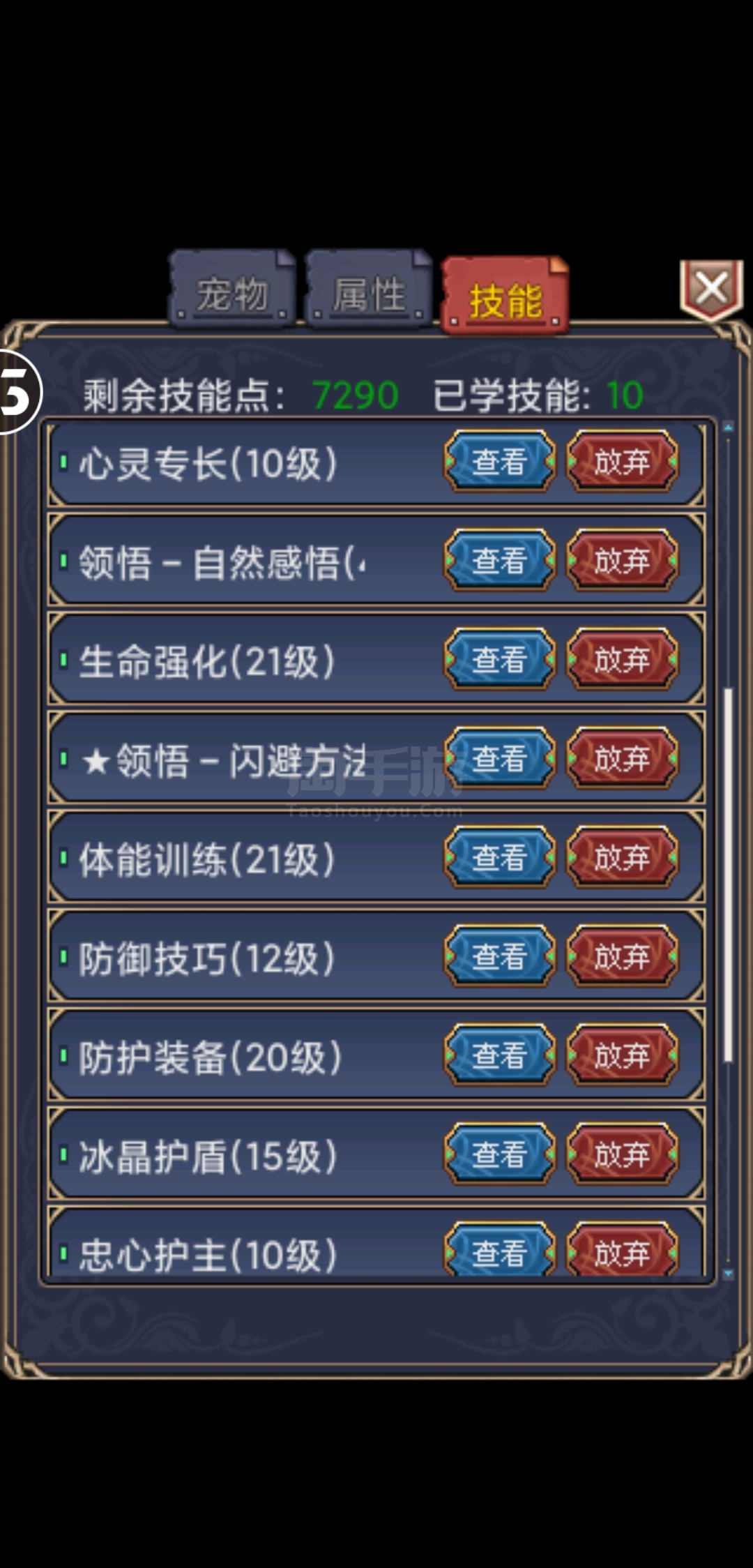The width and height of the screenshot is (753, 1568).
Task: View 冰晶护盾 skill details
Action: coord(500,1154)
